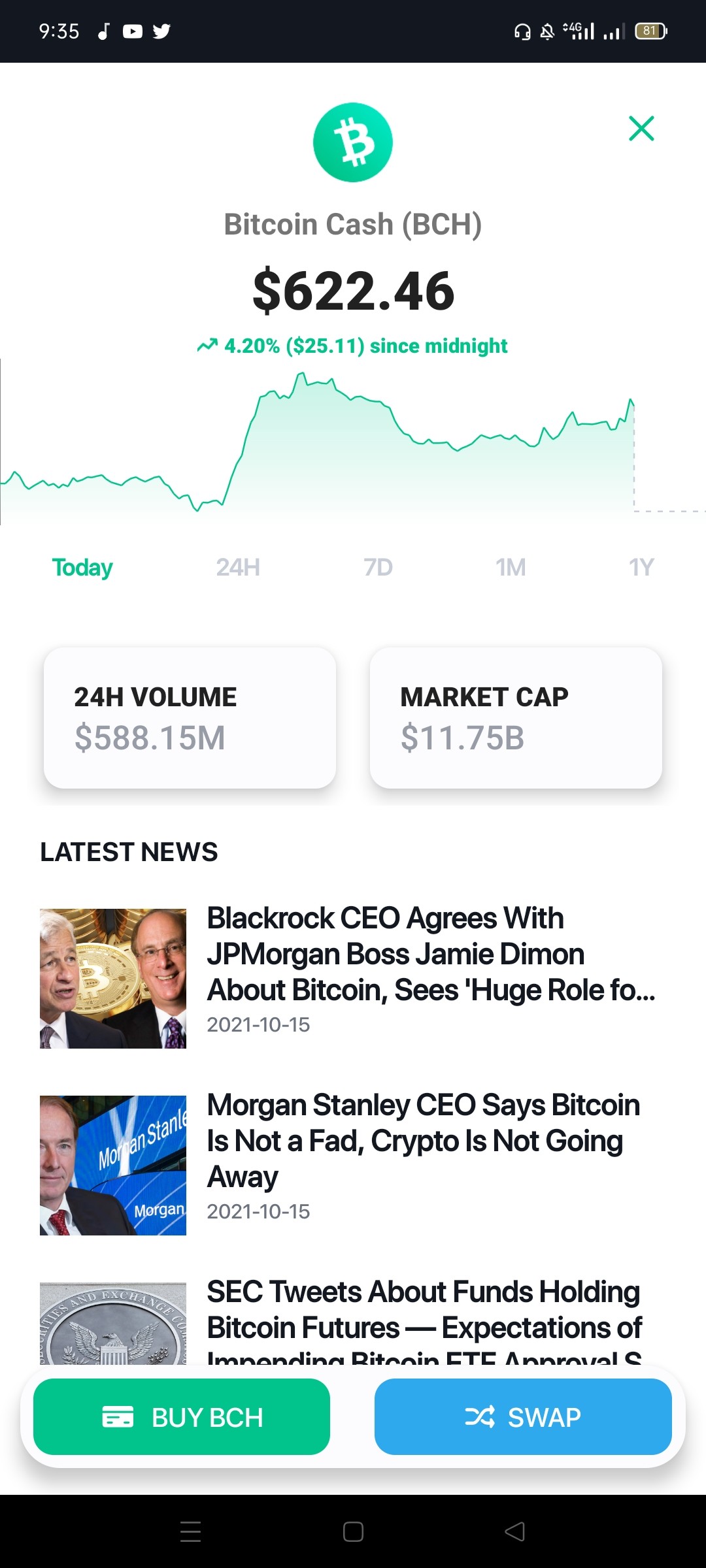Start a SWAP transaction
Image resolution: width=706 pixels, height=1568 pixels.
click(x=523, y=1417)
